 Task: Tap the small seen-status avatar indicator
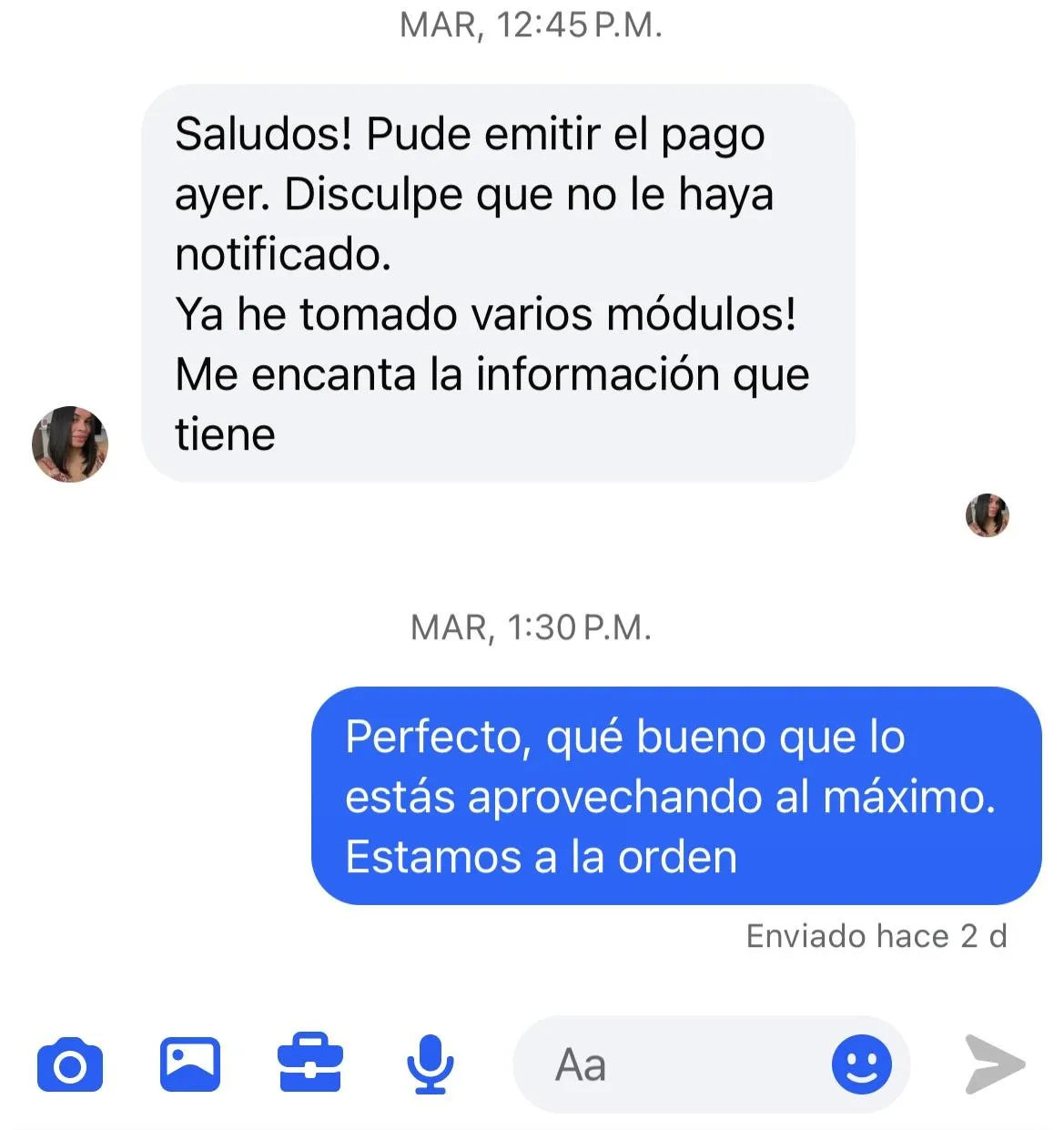pyautogui.click(x=988, y=515)
